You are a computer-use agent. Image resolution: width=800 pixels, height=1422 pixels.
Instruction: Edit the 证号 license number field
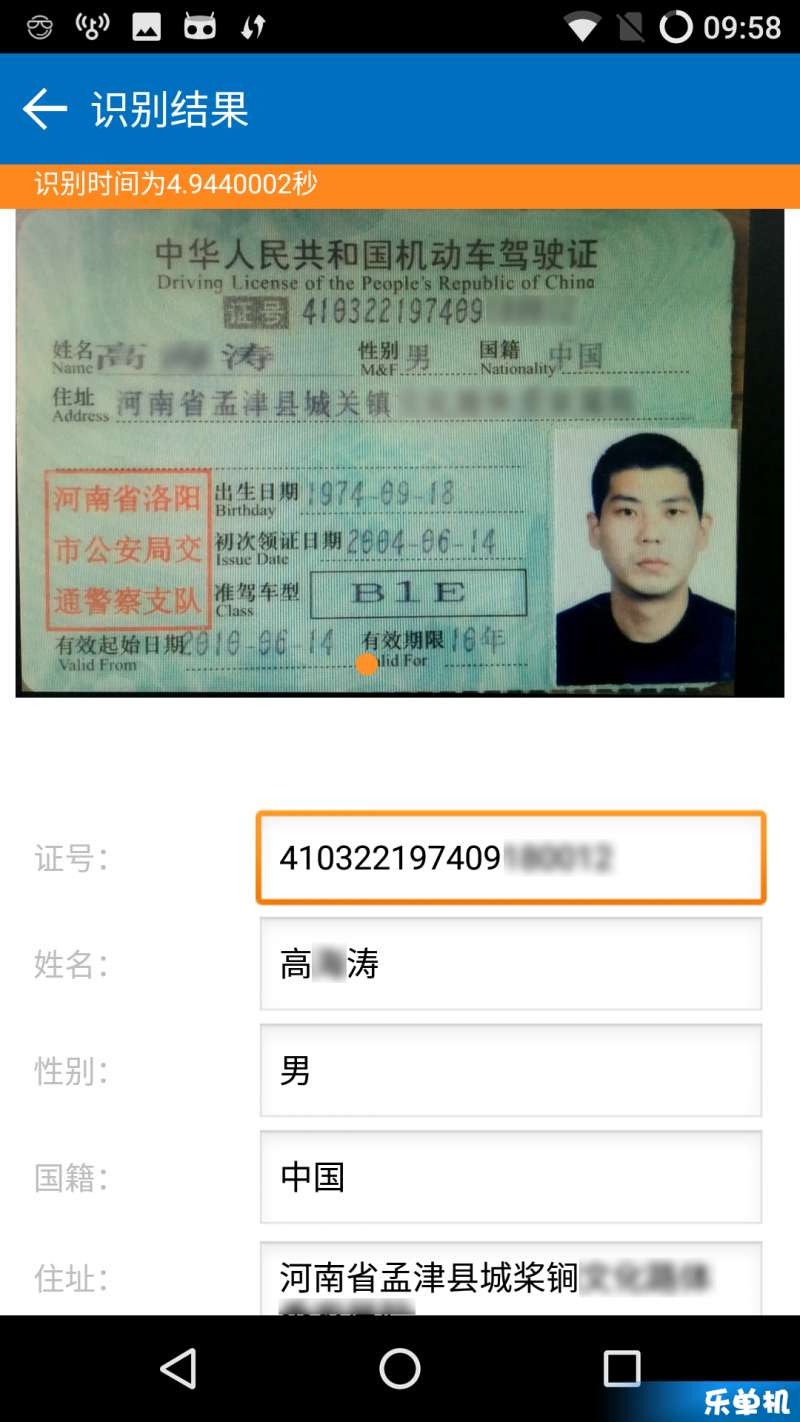click(510, 858)
